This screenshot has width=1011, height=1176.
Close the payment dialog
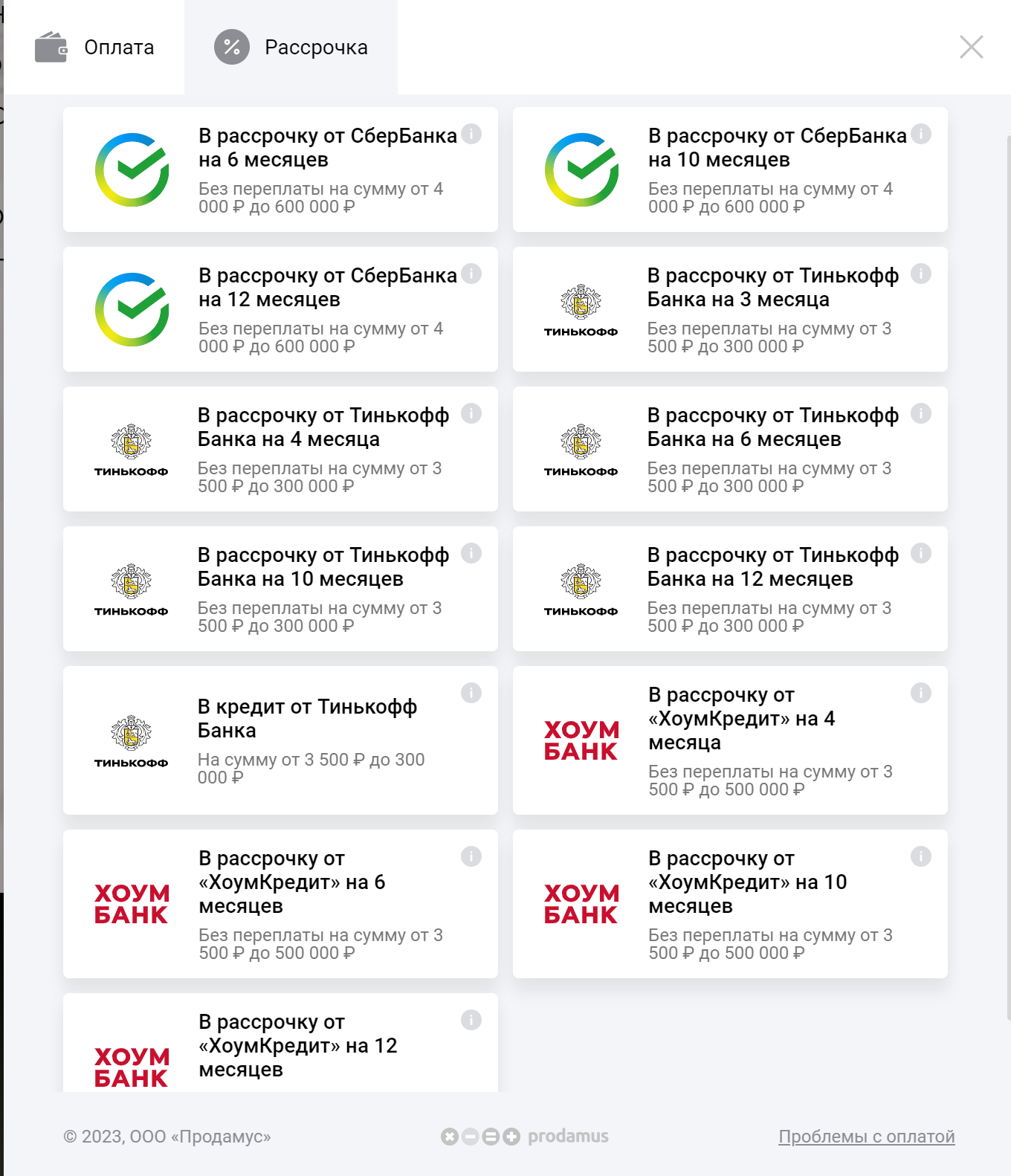coord(971,47)
